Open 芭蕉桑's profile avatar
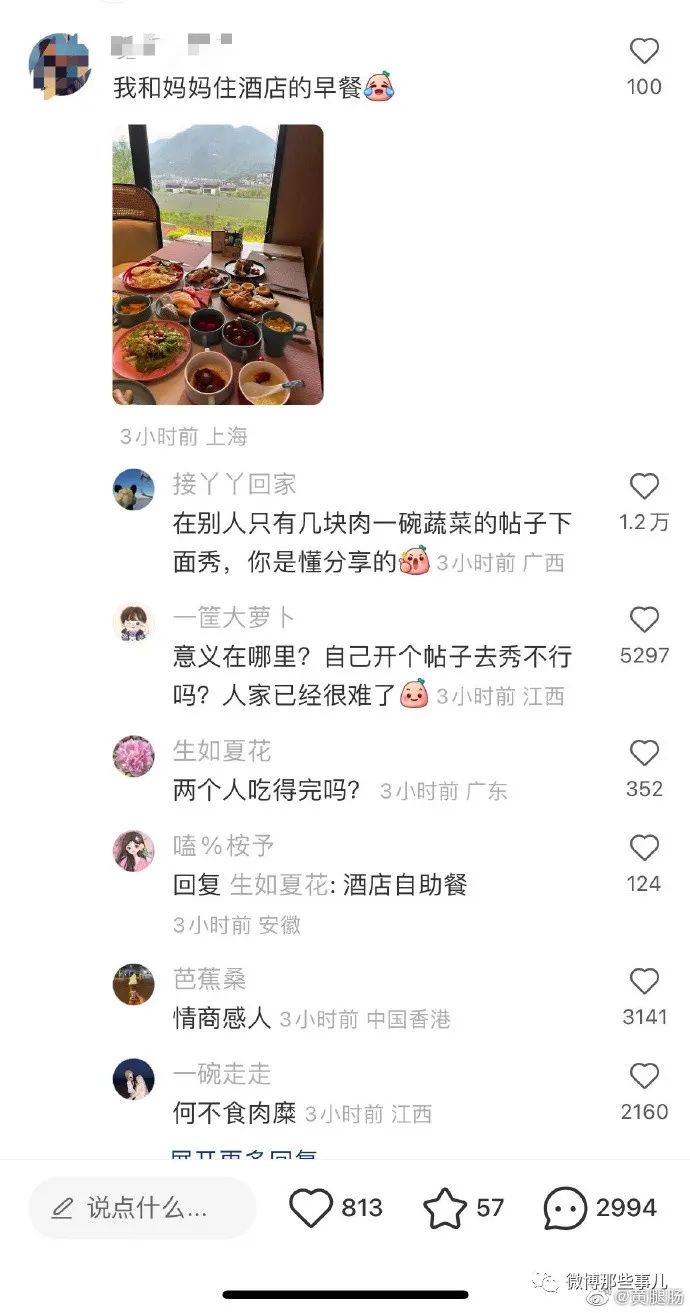This screenshot has height=1313, width=690. tap(134, 984)
